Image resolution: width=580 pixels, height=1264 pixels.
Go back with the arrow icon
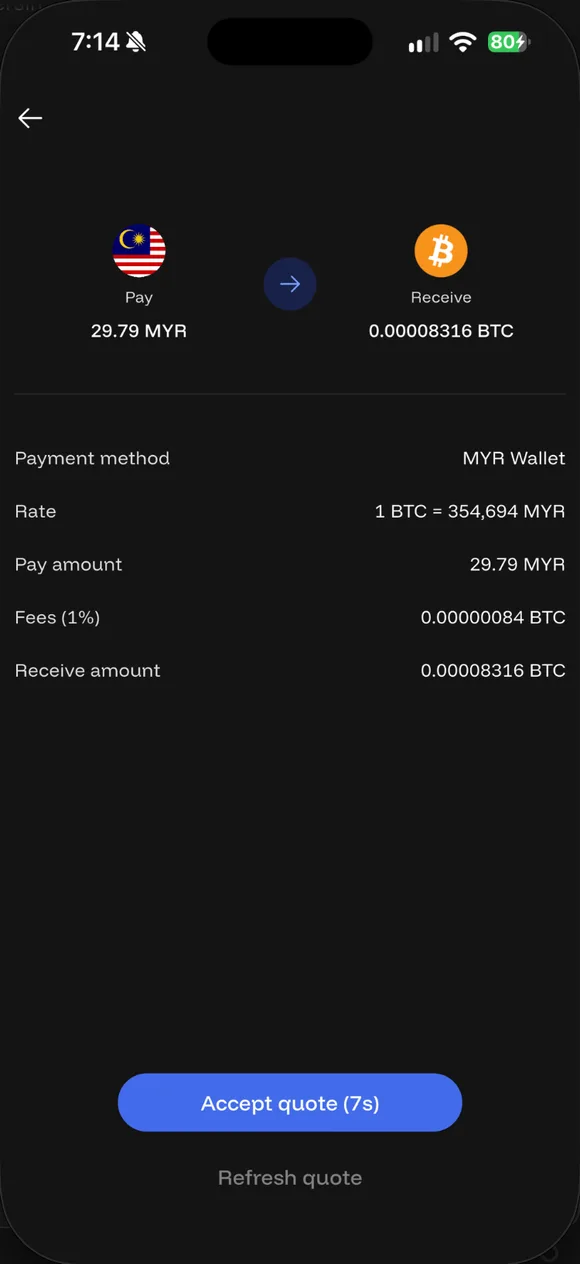pyautogui.click(x=30, y=118)
